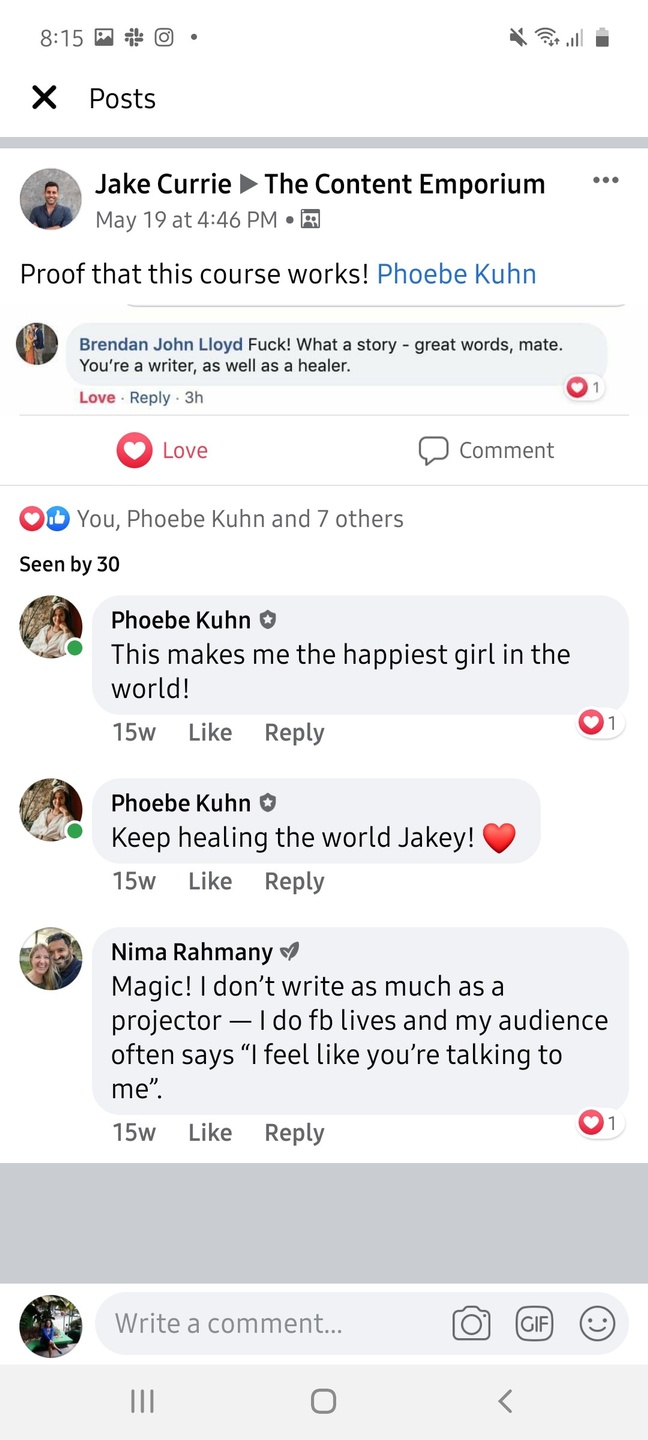Reply to Brendan John Lloyd's comment
648x1440 pixels.
(x=150, y=398)
